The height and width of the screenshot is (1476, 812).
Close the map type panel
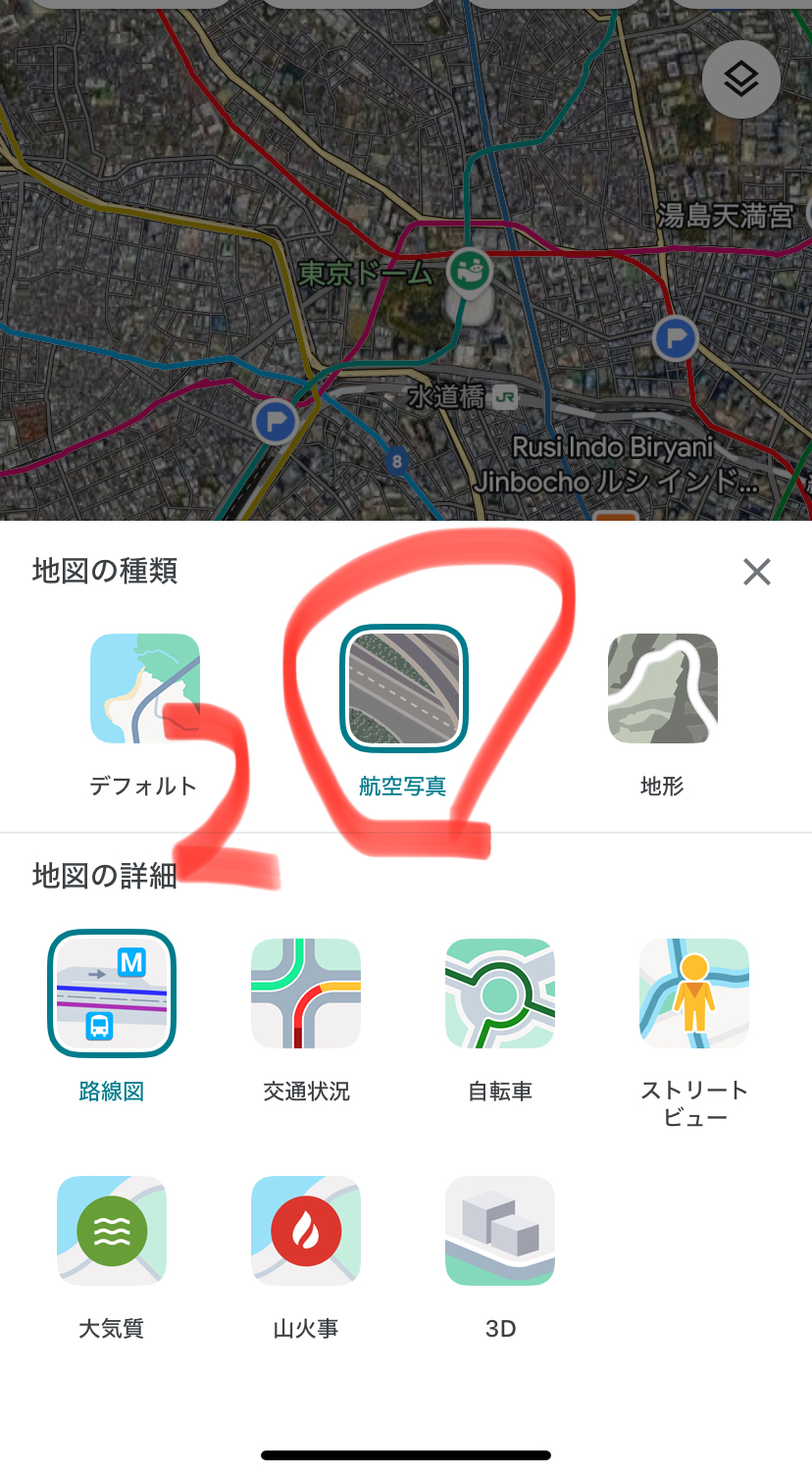point(756,572)
